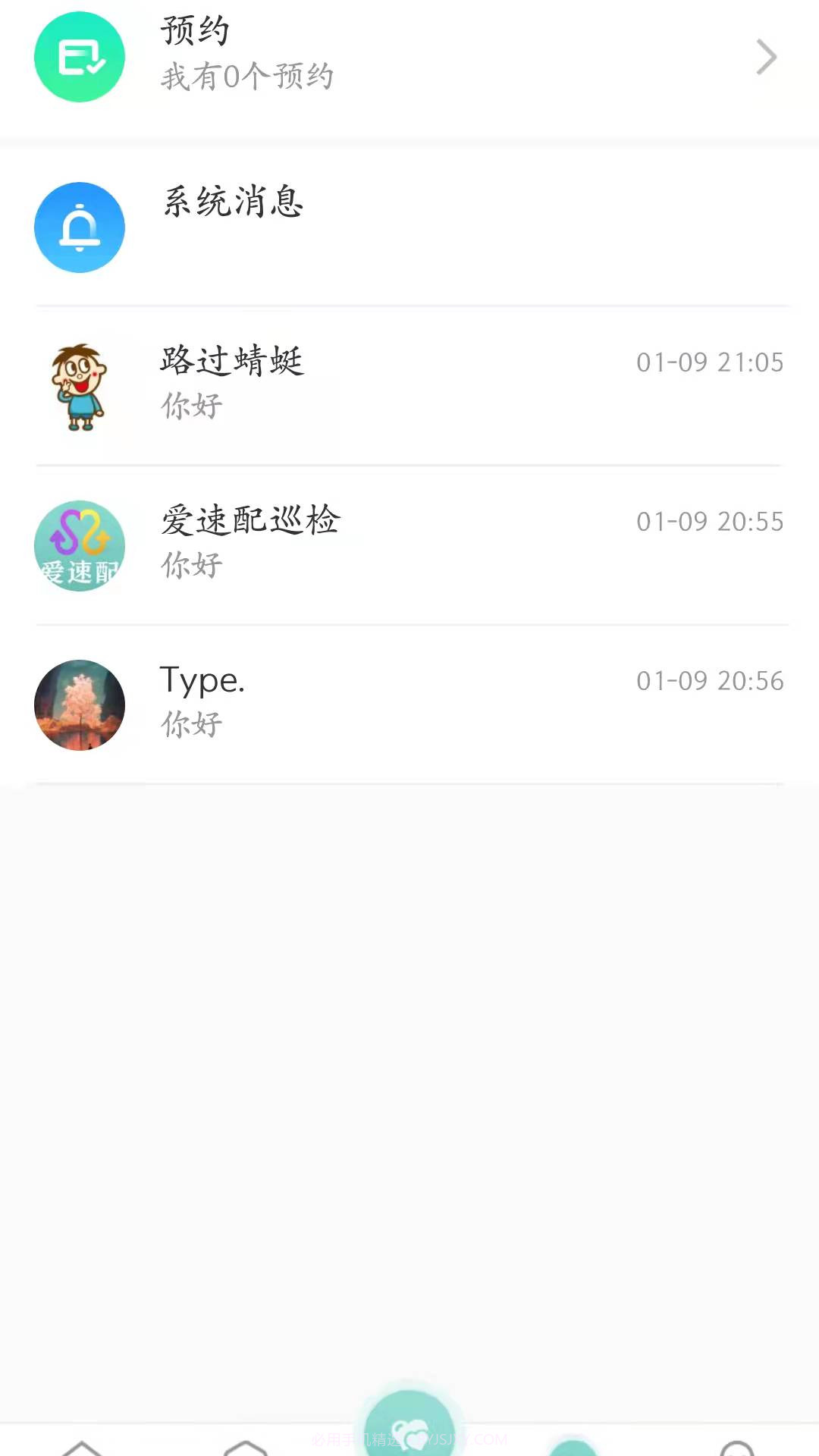Tap the 你好 preview under 爱速配巡检
Viewport: 819px width, 1456px height.
(190, 565)
